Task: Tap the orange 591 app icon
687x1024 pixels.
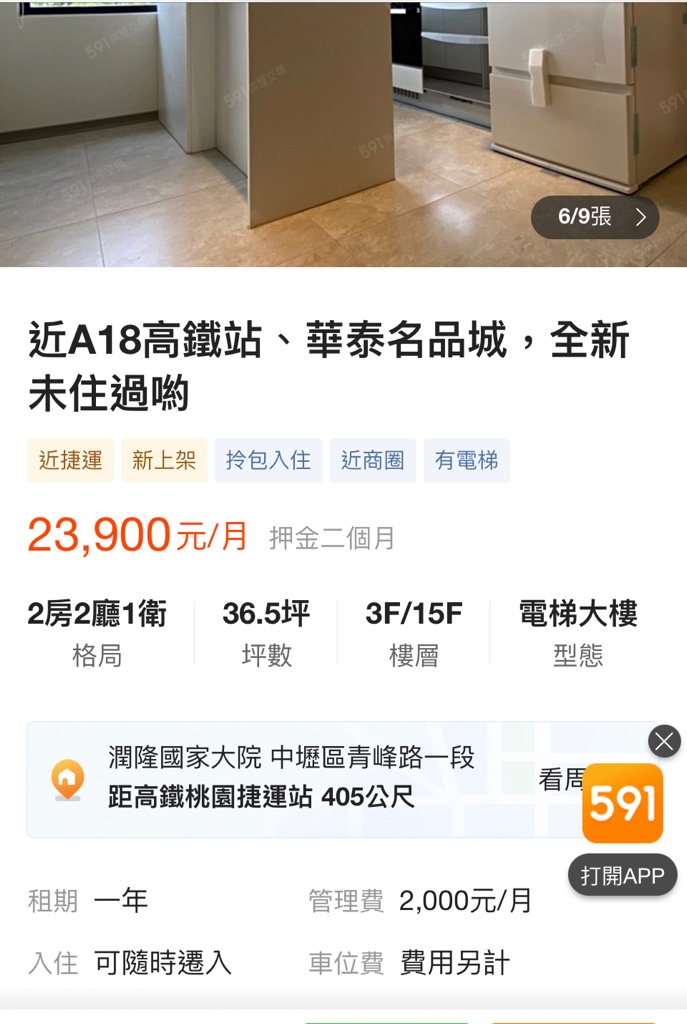Action: (622, 803)
